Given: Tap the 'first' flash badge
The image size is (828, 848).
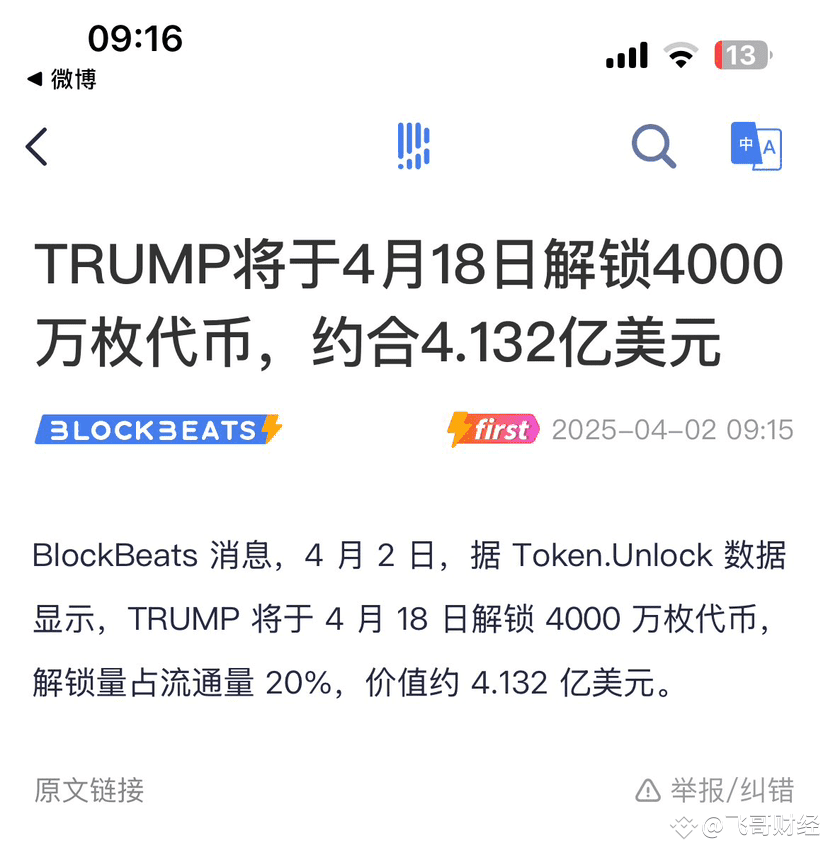Looking at the screenshot, I should (x=492, y=430).
